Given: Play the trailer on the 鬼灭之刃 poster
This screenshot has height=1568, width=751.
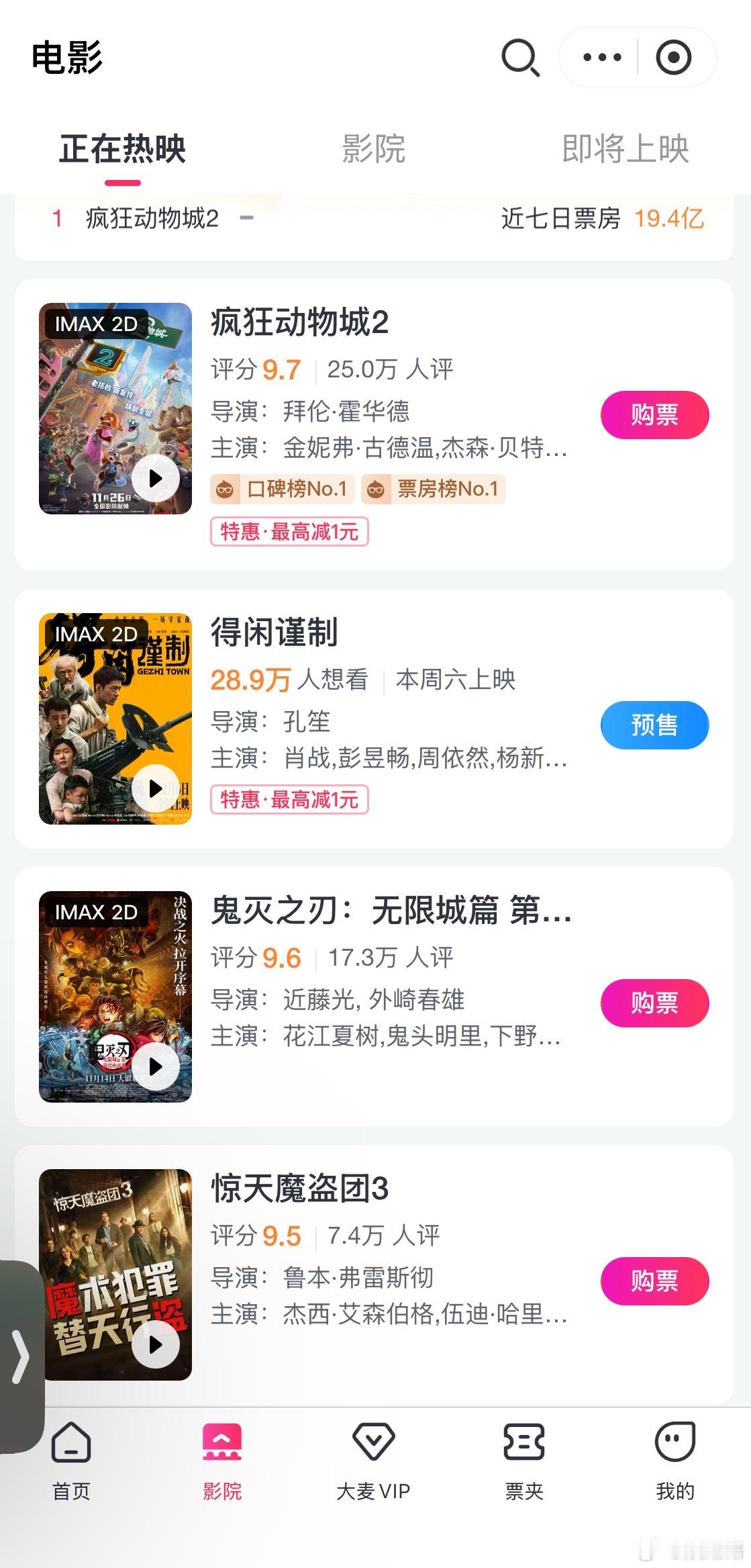Looking at the screenshot, I should tap(156, 1066).
